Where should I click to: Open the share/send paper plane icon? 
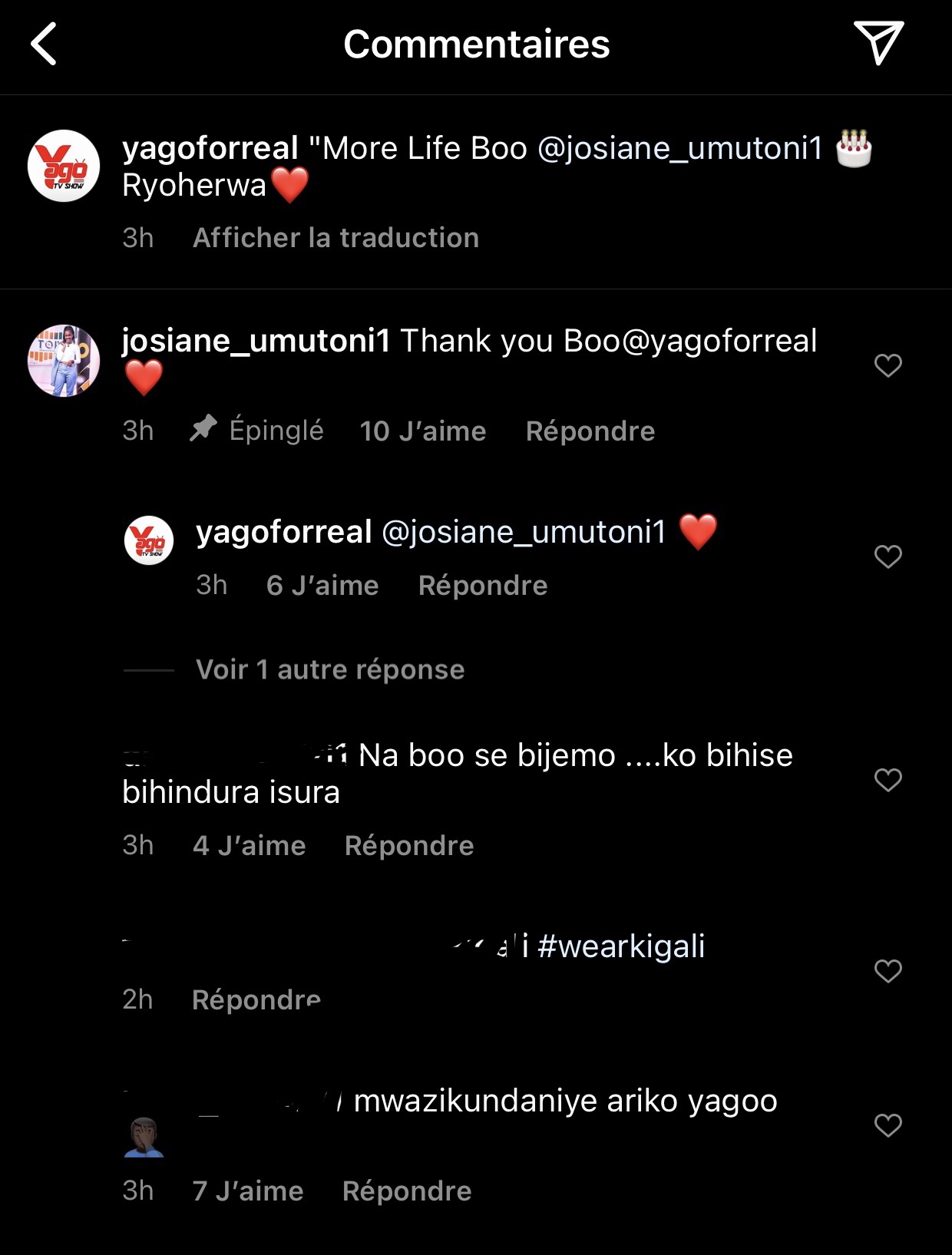point(878,43)
